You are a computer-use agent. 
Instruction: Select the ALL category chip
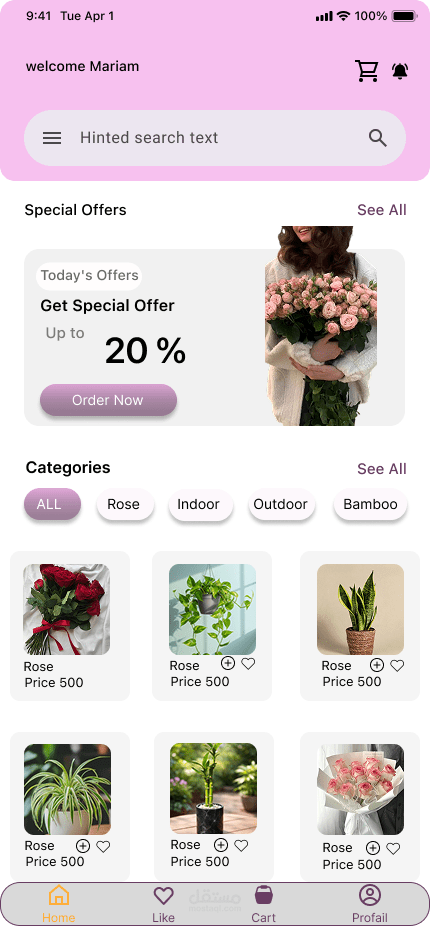pos(52,504)
